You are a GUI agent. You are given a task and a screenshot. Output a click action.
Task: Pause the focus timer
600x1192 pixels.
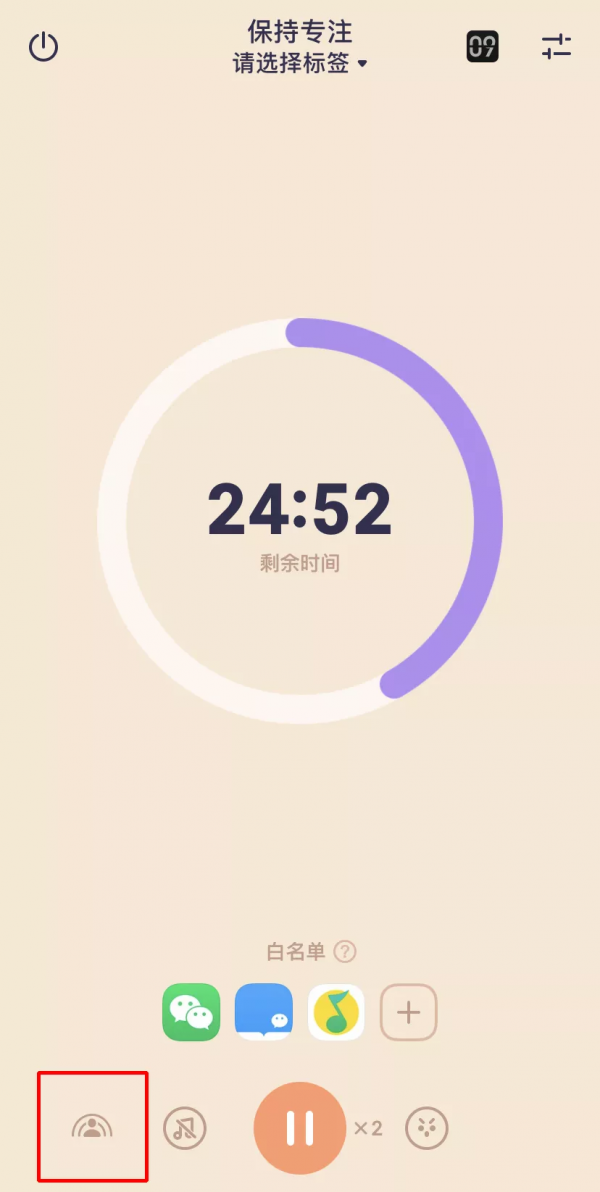[300, 1128]
